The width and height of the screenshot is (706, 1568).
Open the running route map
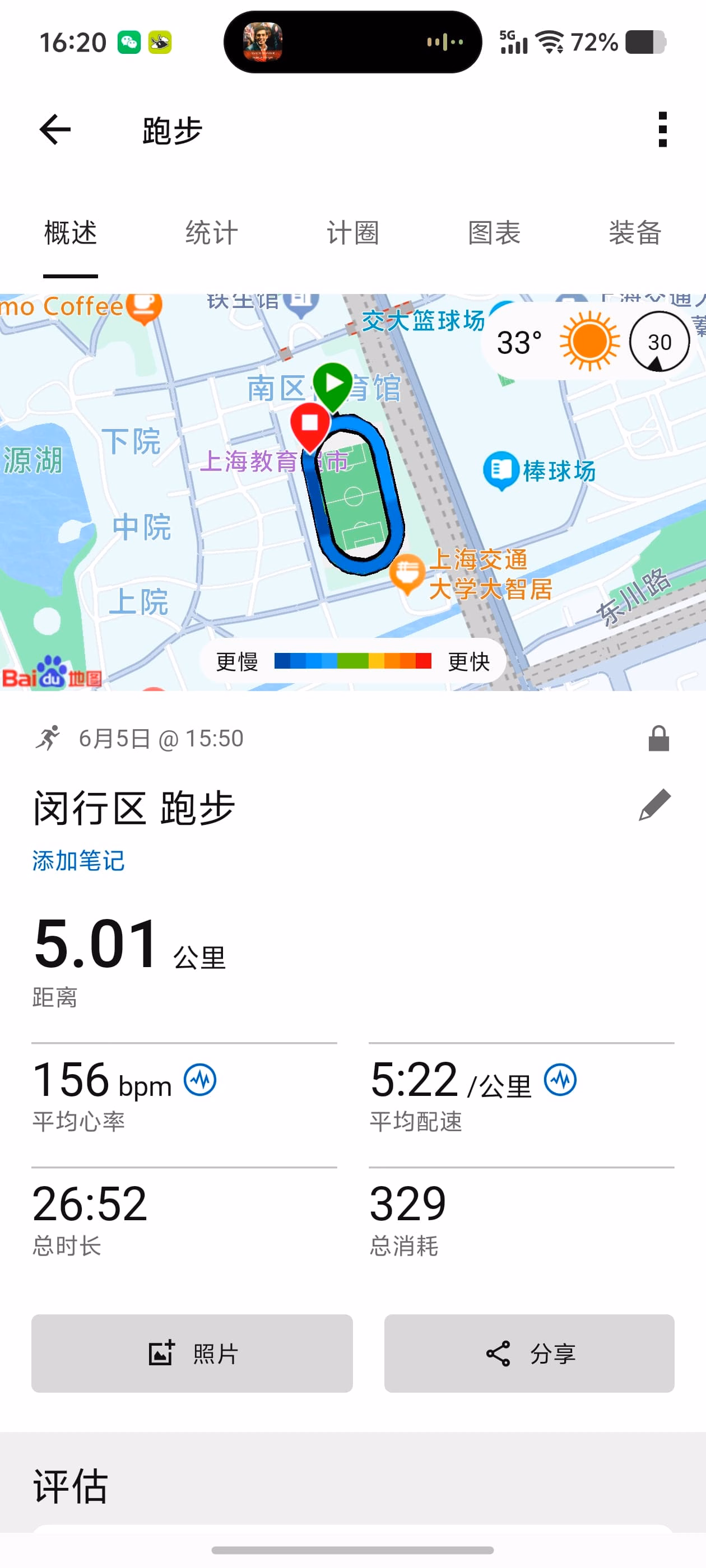pos(352,492)
